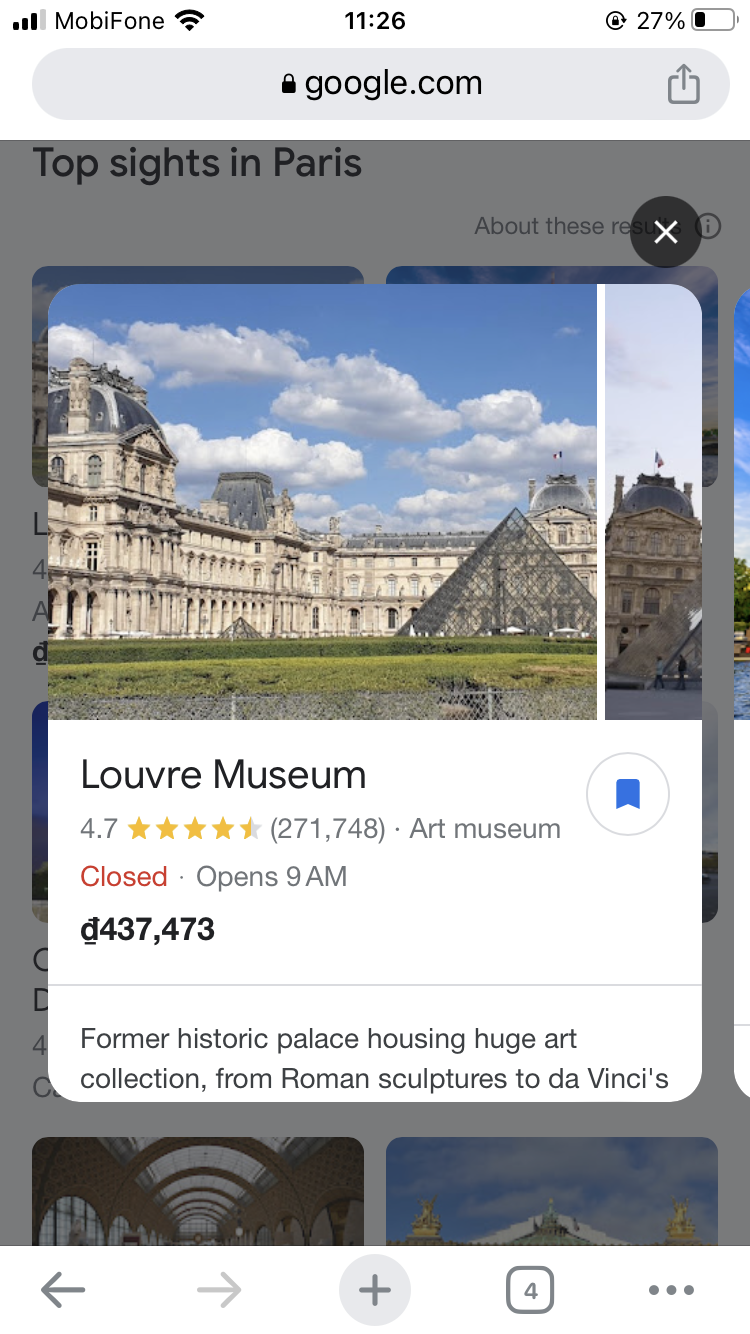Go back using the back arrow icon
750x1334 pixels.
pos(62,1289)
